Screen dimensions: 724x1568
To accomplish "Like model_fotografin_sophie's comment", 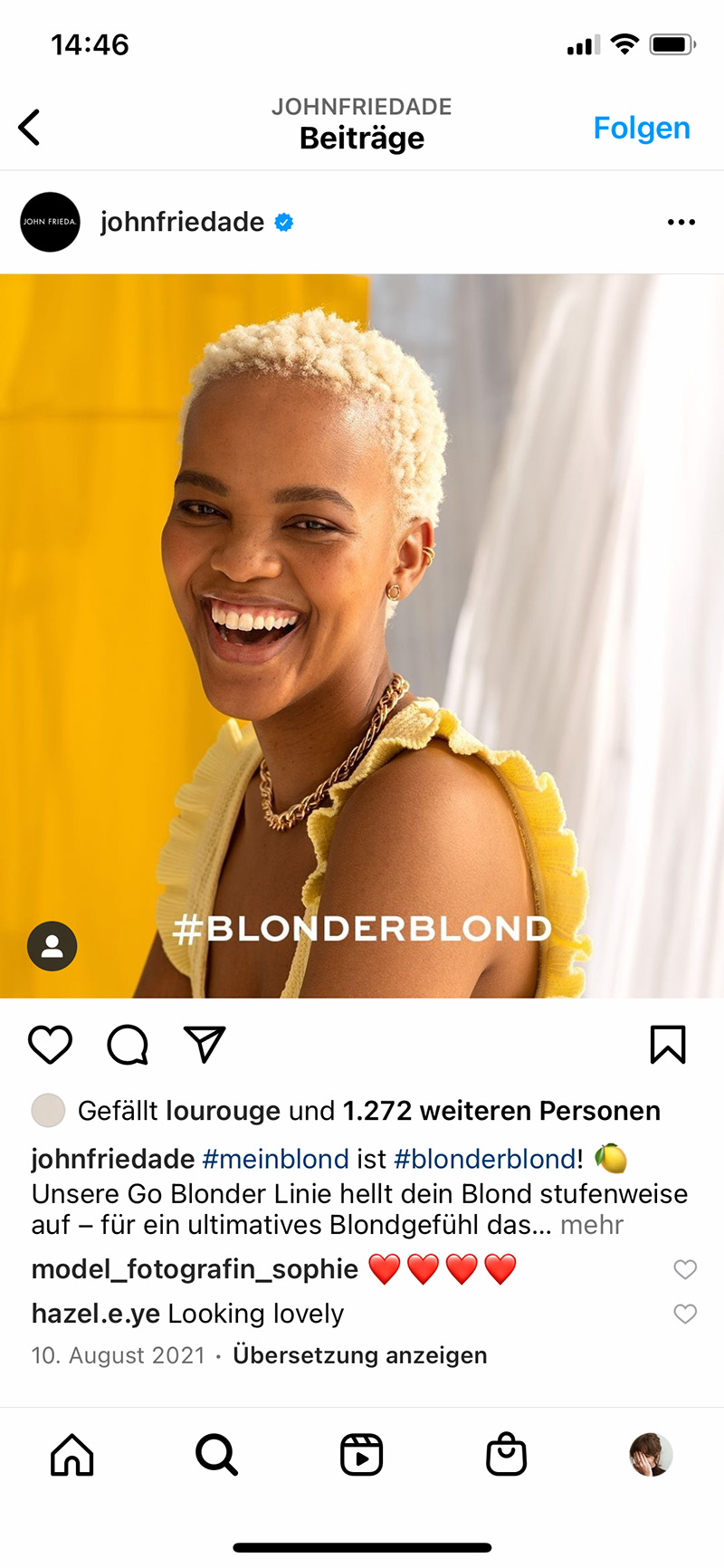I will point(685,1269).
